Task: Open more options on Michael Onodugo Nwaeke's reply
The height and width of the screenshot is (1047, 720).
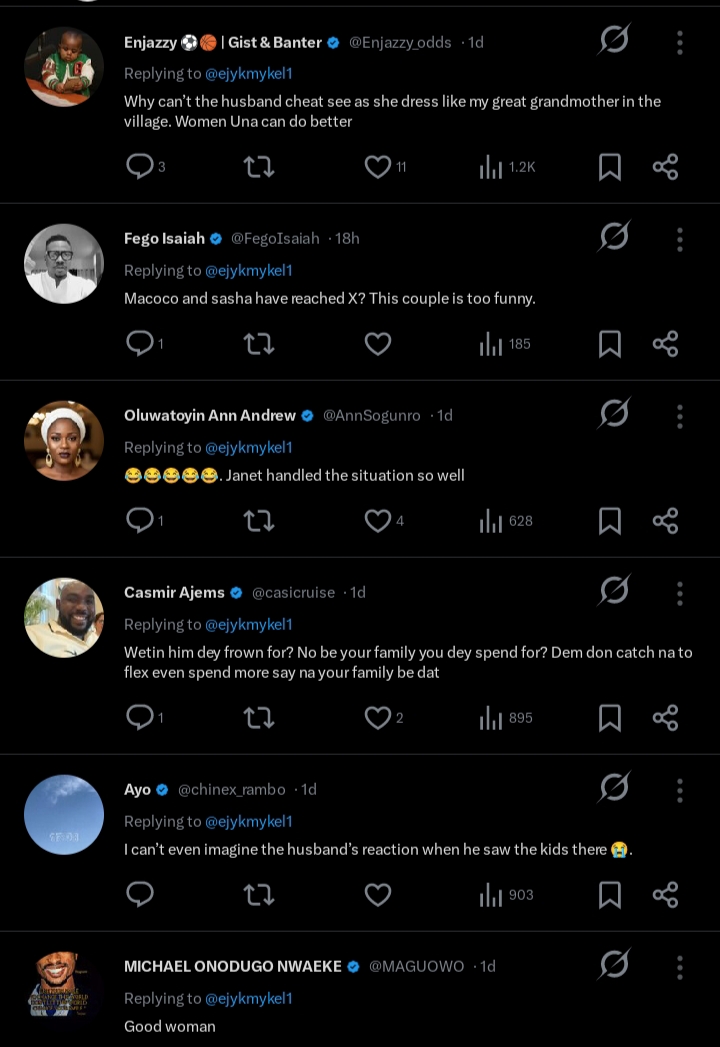Action: [680, 967]
